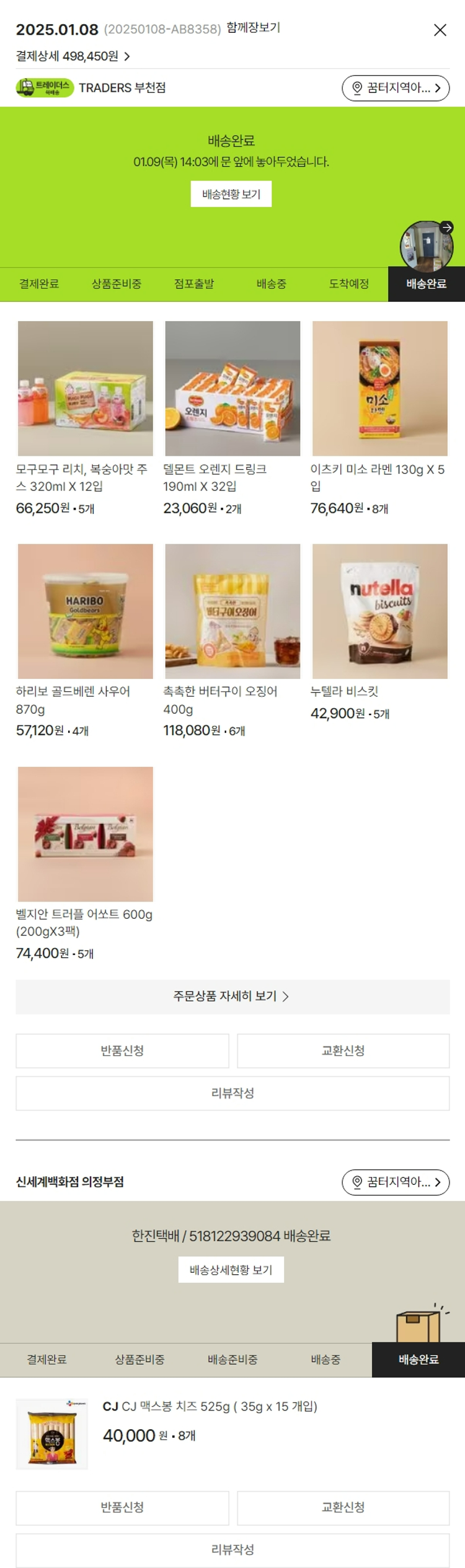The height and width of the screenshot is (1568, 465).
Task: Open 델몬트 오렌지 드링크 product
Action: coord(232,389)
